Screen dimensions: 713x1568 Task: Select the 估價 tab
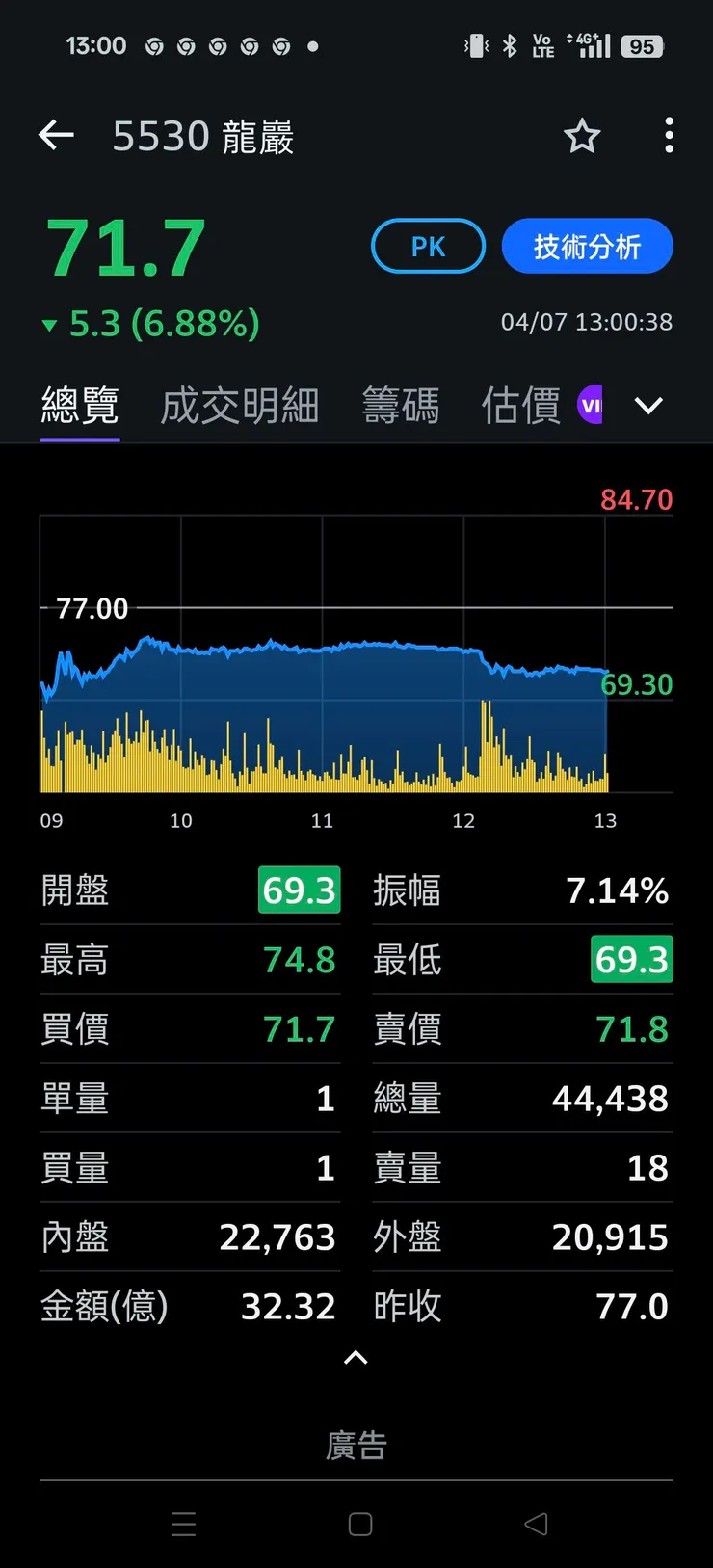coord(519,405)
